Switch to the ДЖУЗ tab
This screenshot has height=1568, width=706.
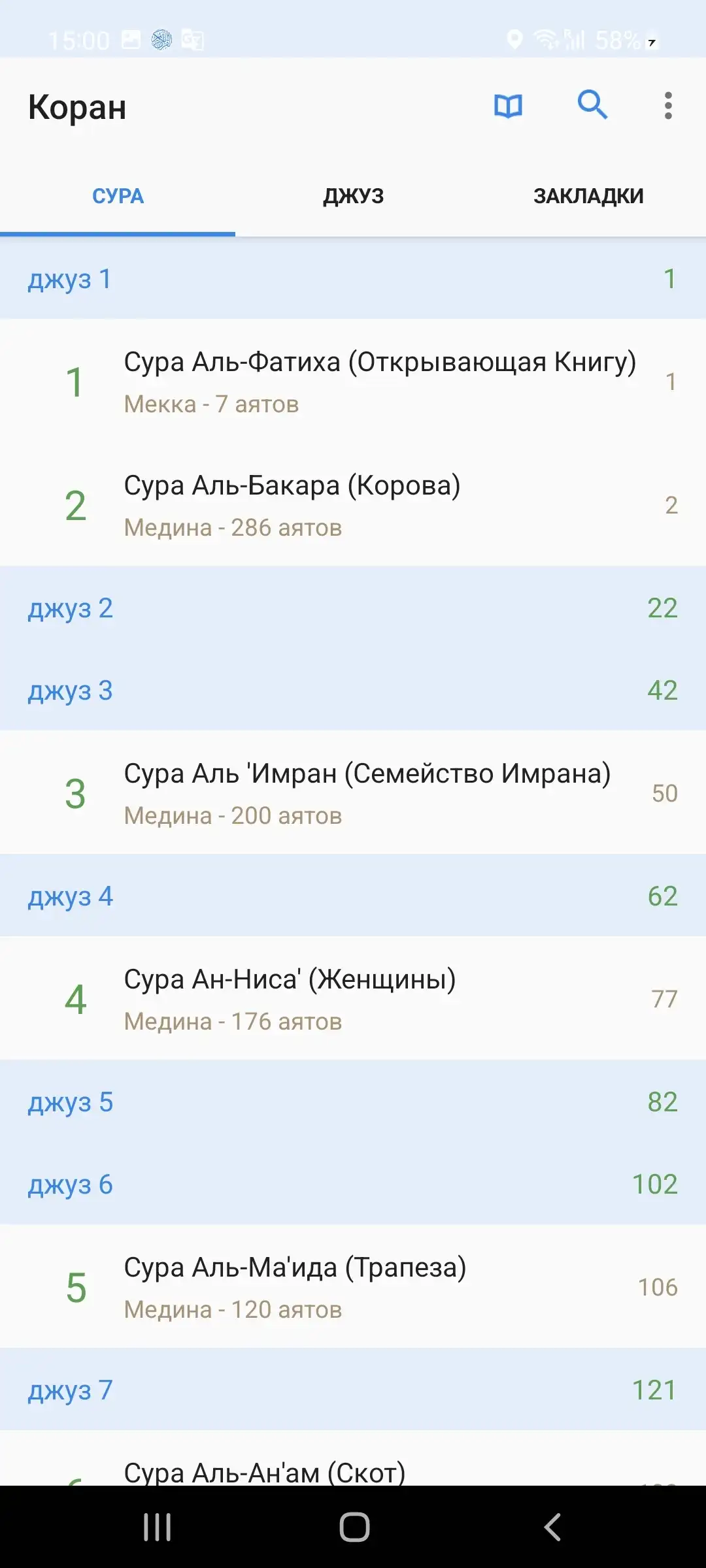click(x=353, y=196)
